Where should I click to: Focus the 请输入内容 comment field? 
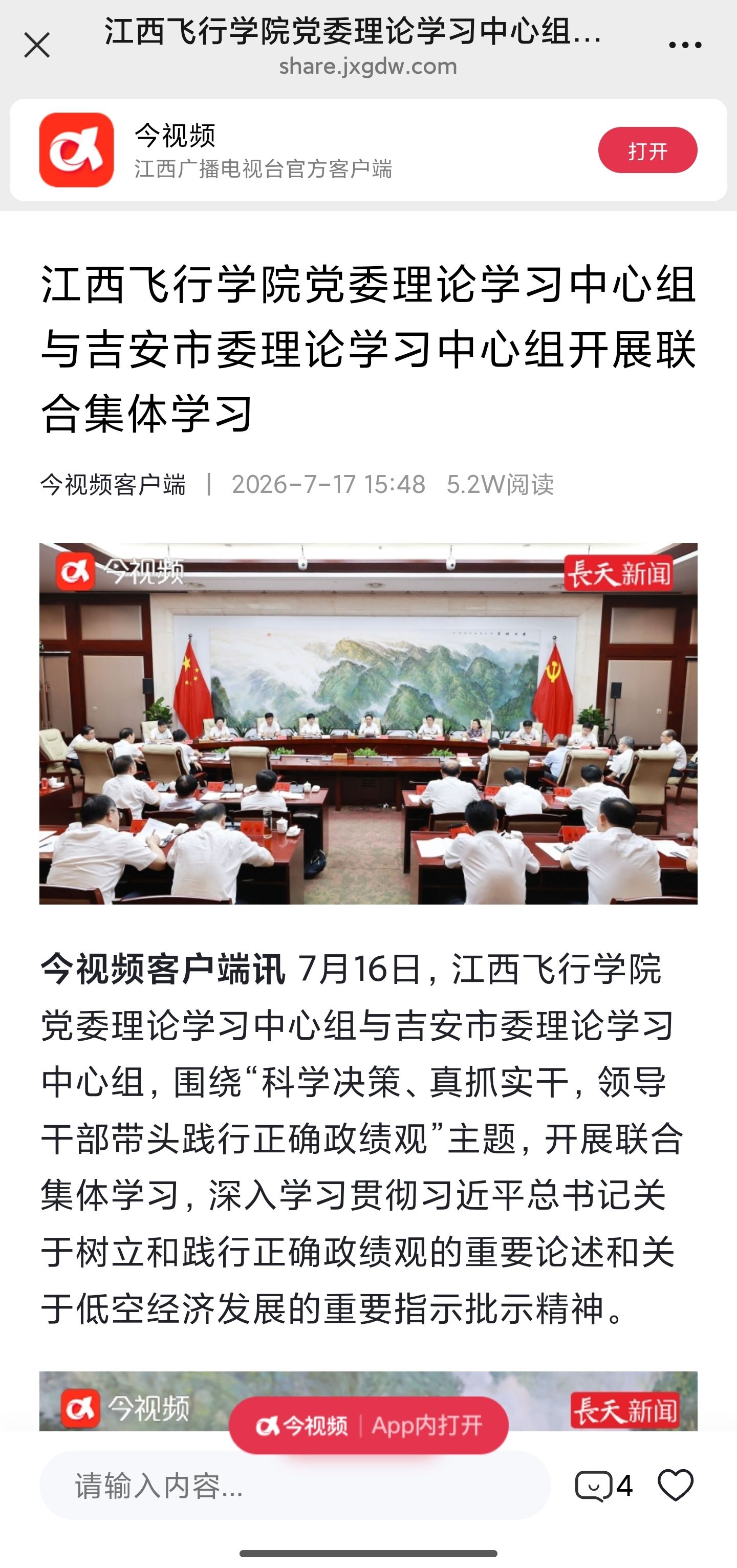pyautogui.click(x=295, y=1486)
